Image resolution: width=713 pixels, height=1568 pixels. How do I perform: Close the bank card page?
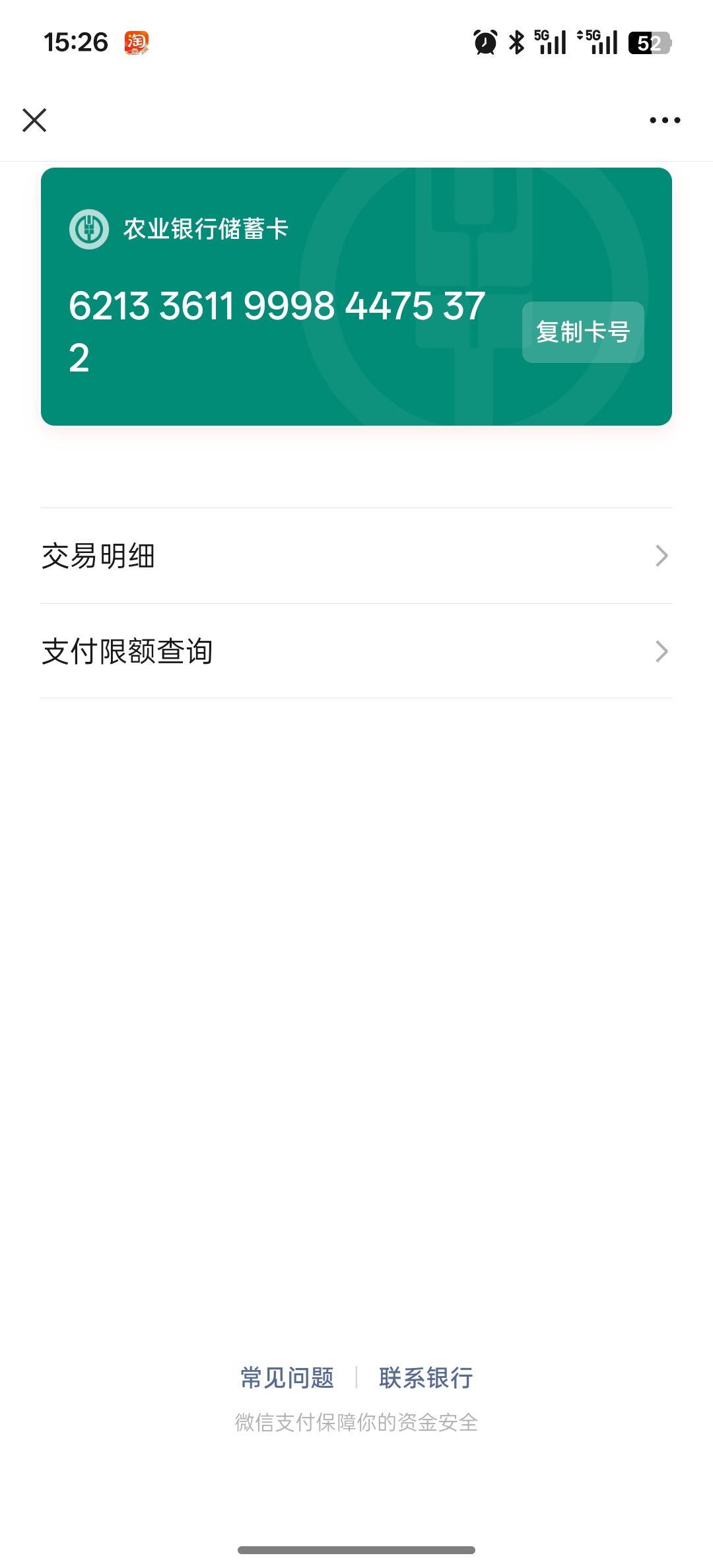(x=34, y=120)
